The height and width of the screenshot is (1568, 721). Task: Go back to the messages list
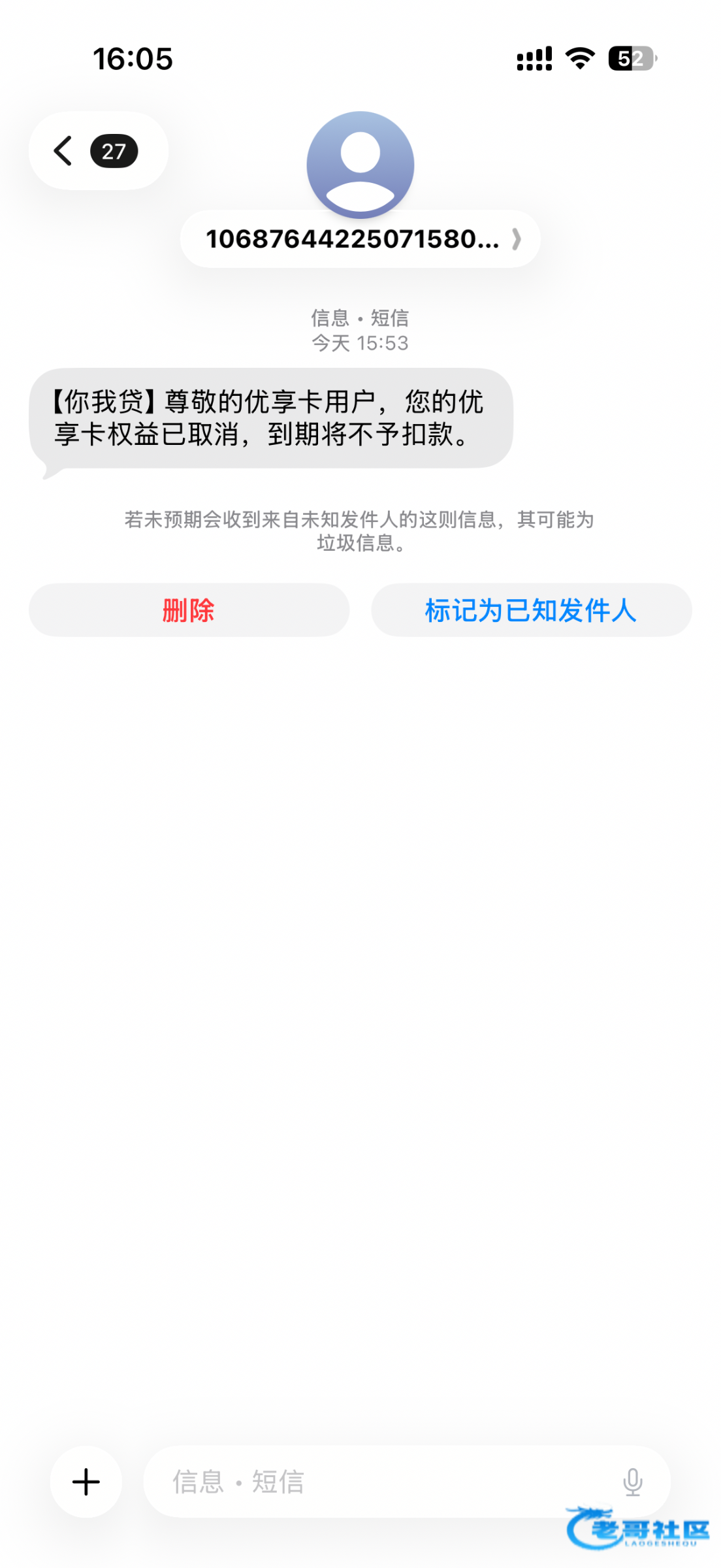click(97, 151)
